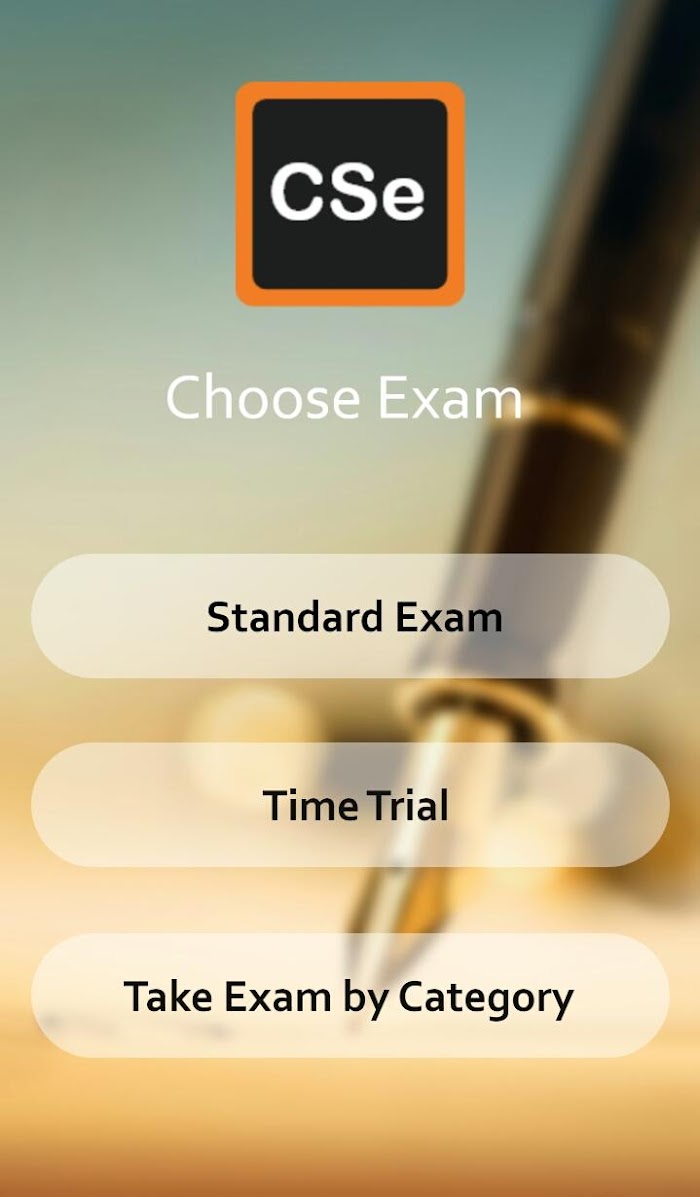
Task: Select the Time Trial mode
Action: coord(350,805)
